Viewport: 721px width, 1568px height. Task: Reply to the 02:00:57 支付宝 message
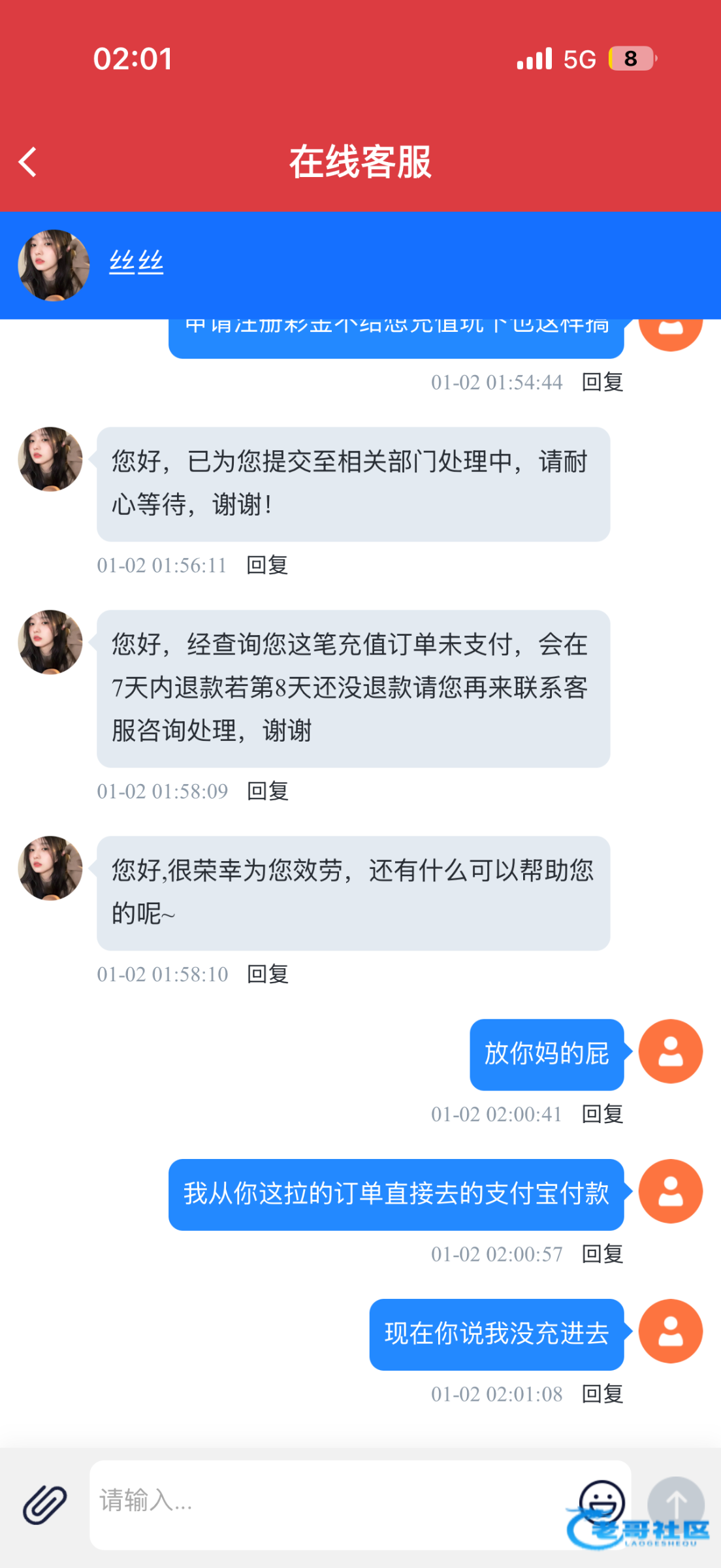pos(602,1254)
